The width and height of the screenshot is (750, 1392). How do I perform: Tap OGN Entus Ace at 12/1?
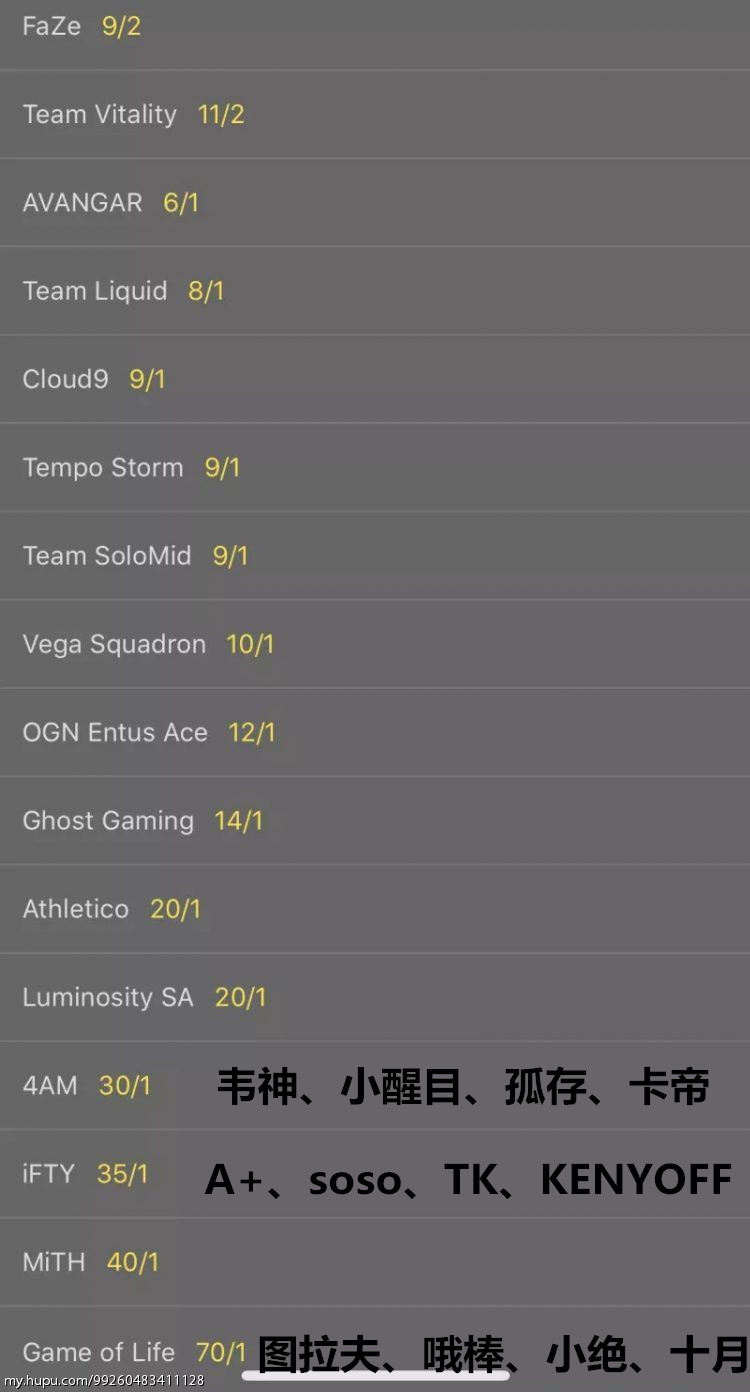tap(148, 732)
